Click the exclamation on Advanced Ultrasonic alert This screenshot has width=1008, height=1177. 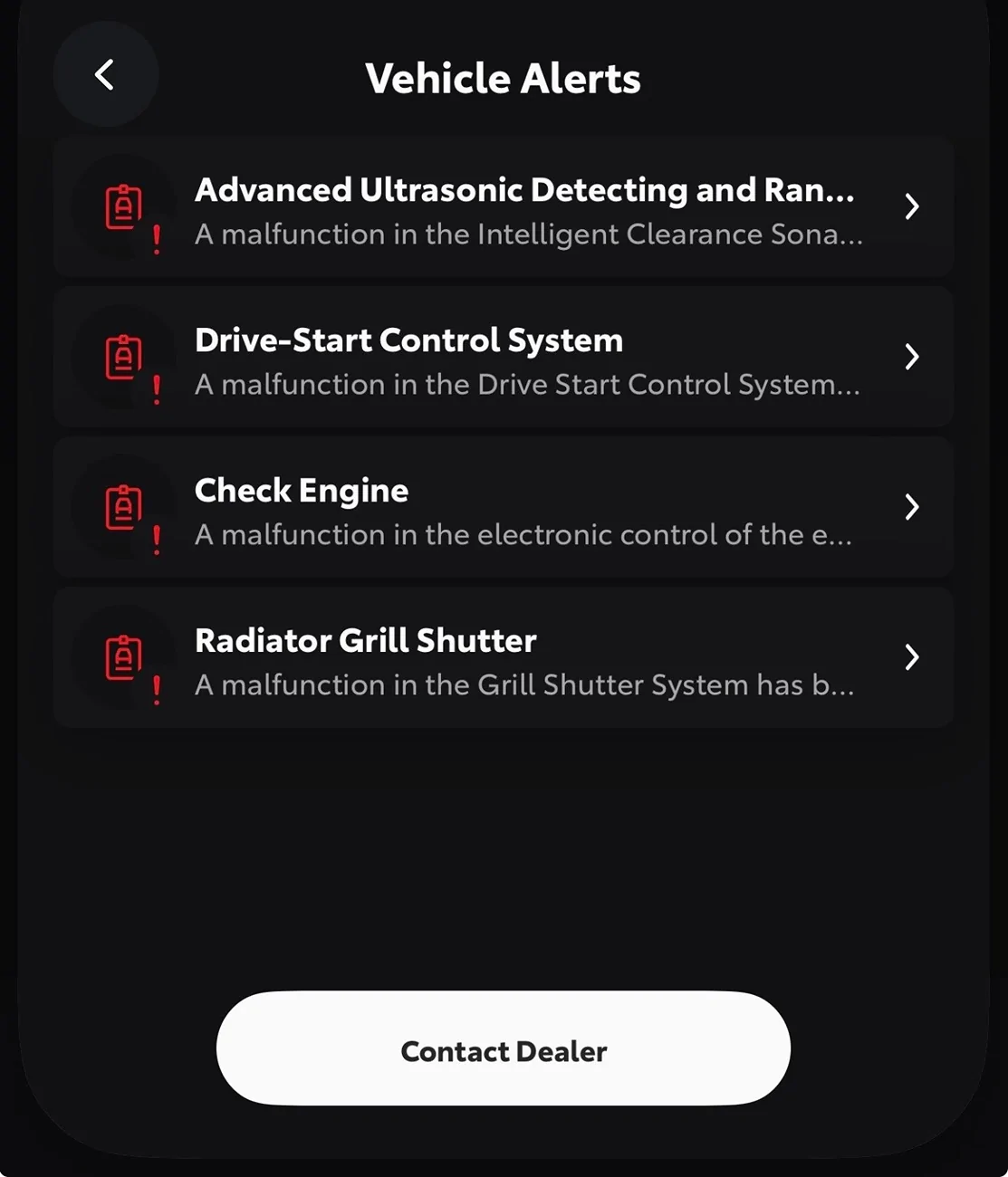pos(156,240)
